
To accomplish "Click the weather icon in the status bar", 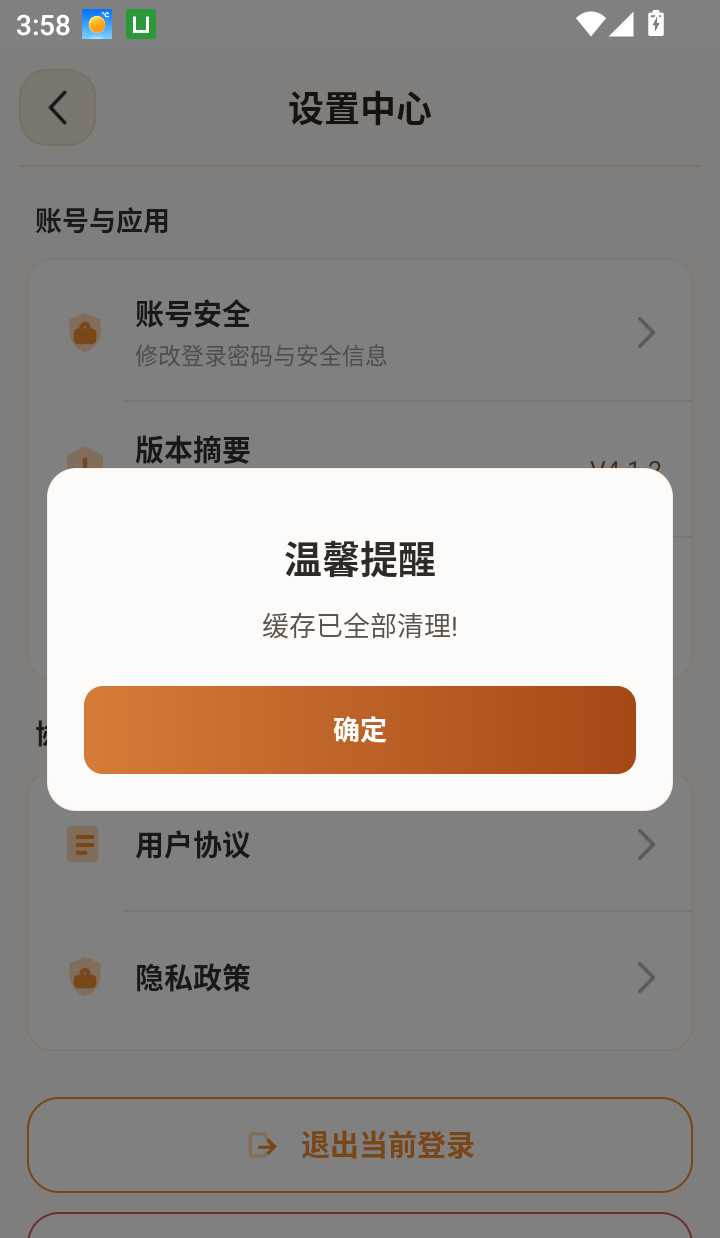I will [95, 22].
